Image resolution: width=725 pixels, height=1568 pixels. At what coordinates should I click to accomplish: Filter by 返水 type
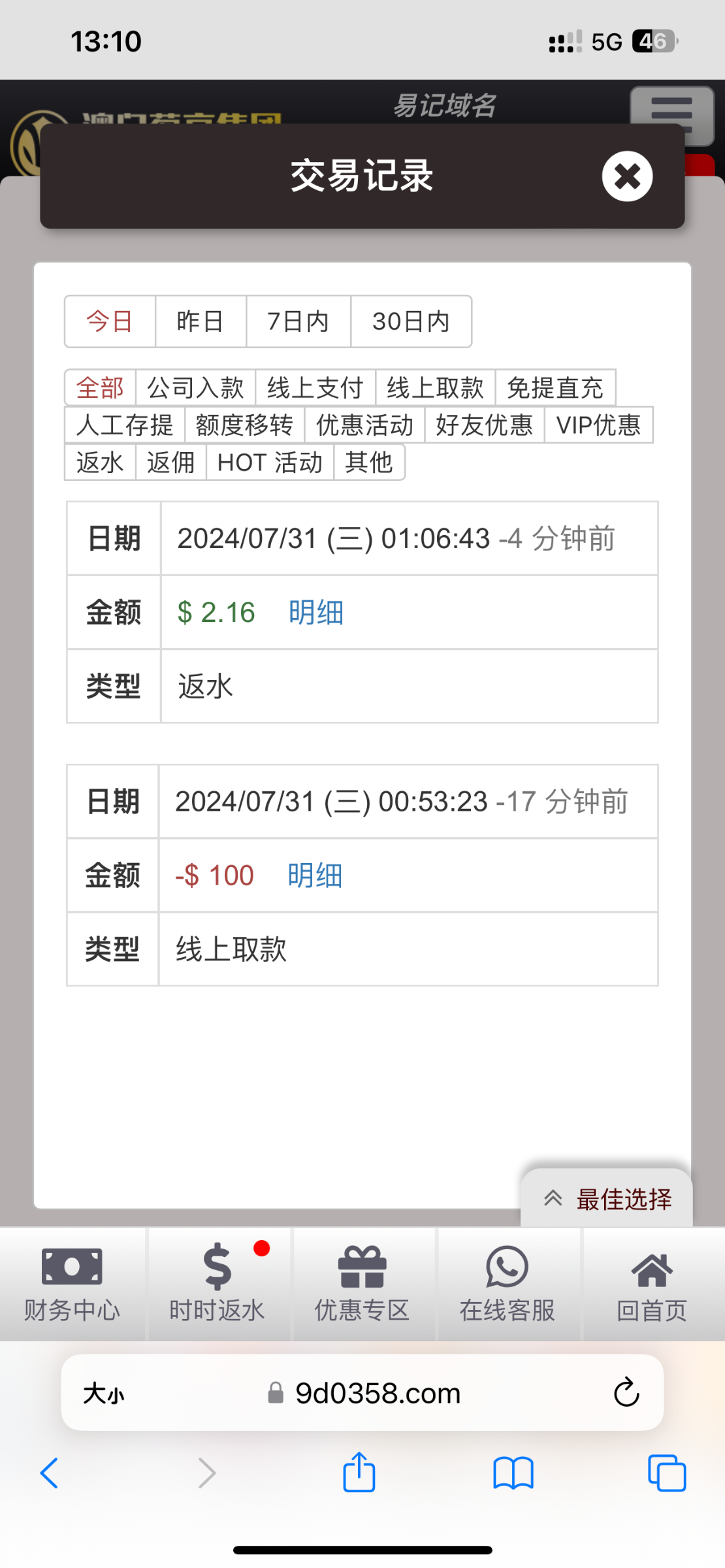point(100,462)
